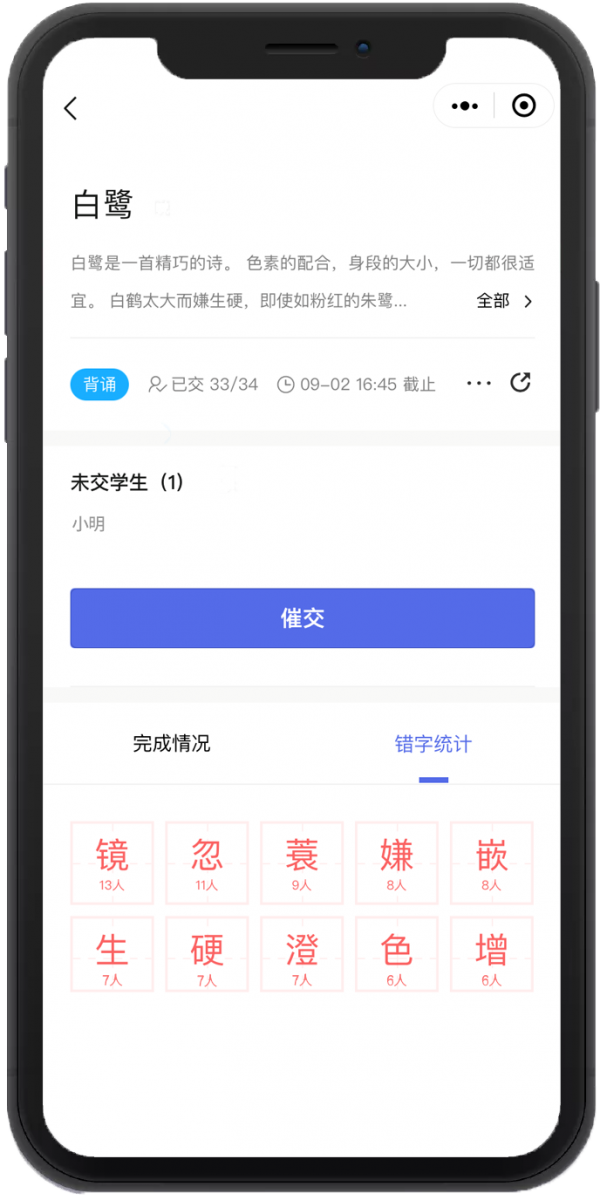Tap the share arrow icon beside the dots
The image size is (600, 1200).
point(520,383)
